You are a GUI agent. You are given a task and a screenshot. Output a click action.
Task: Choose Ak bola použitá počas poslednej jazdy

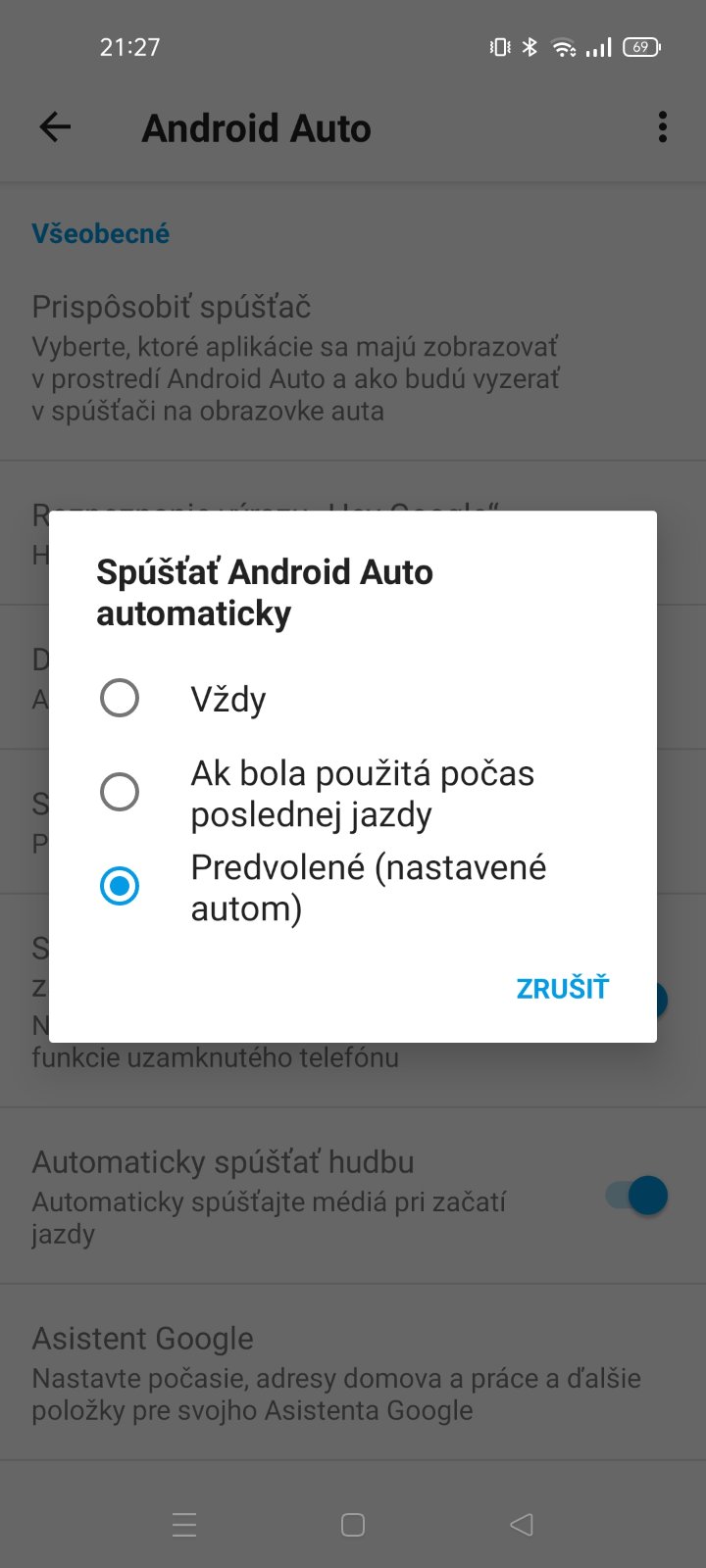(120, 792)
